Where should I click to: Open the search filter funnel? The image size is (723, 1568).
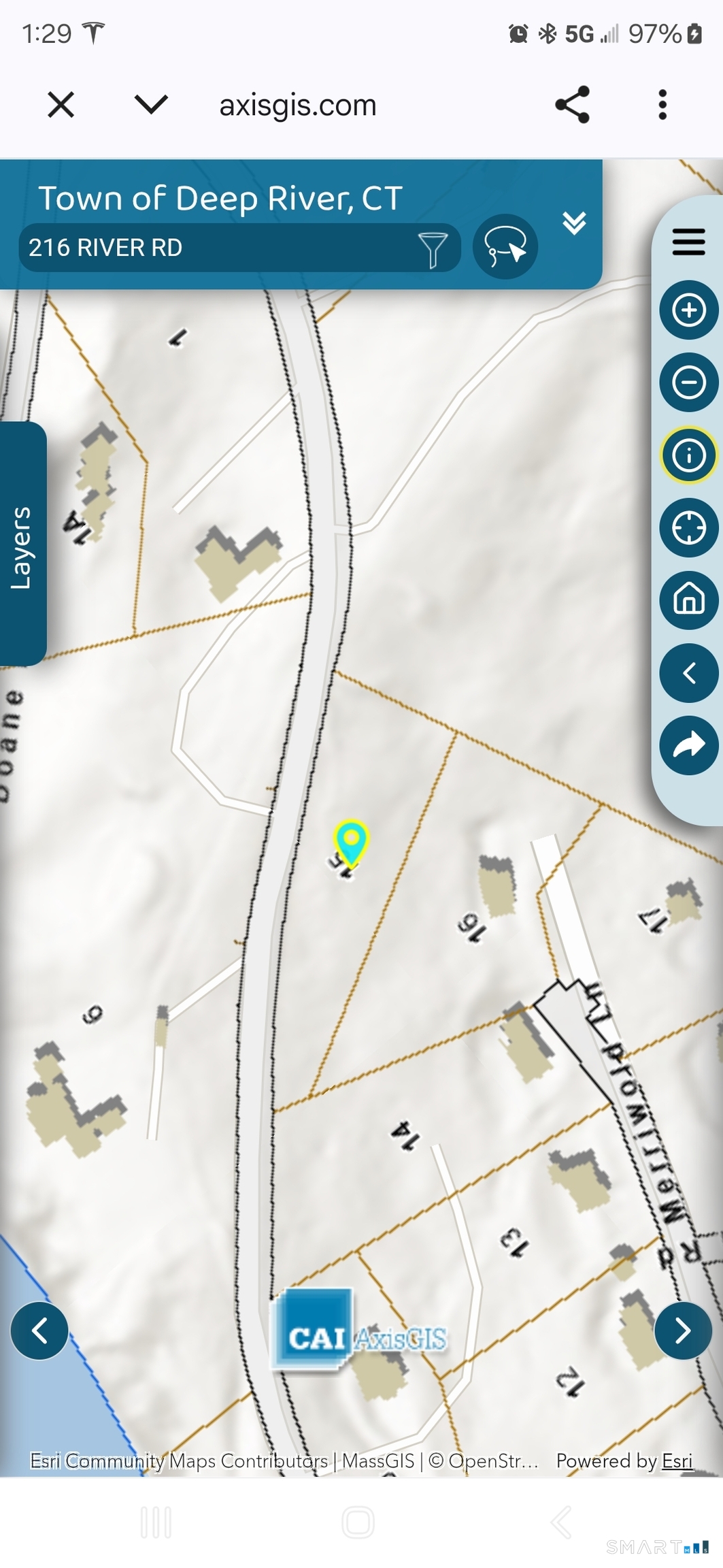tap(433, 248)
